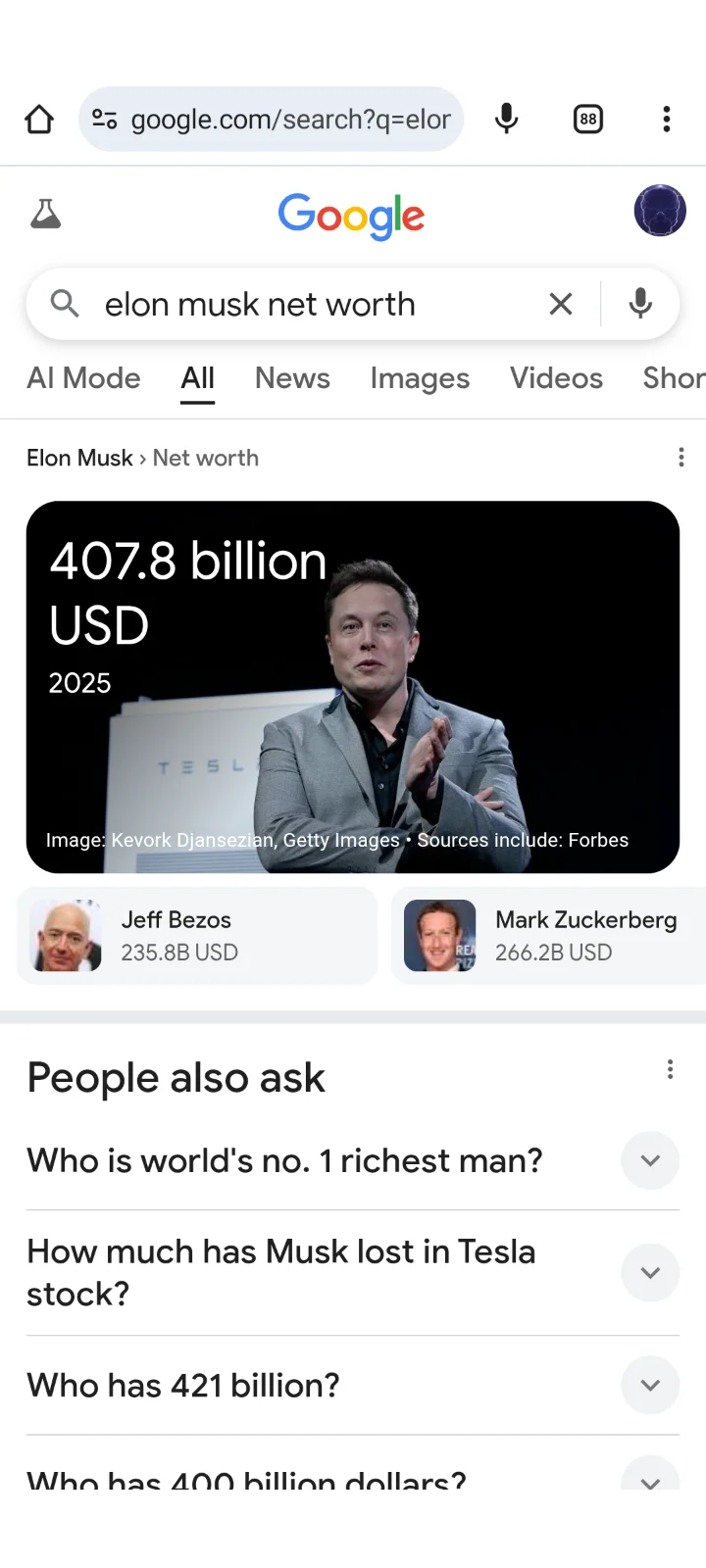This screenshot has width=706, height=1568.
Task: Open the Jeff Bezos net worth card
Action: point(196,935)
